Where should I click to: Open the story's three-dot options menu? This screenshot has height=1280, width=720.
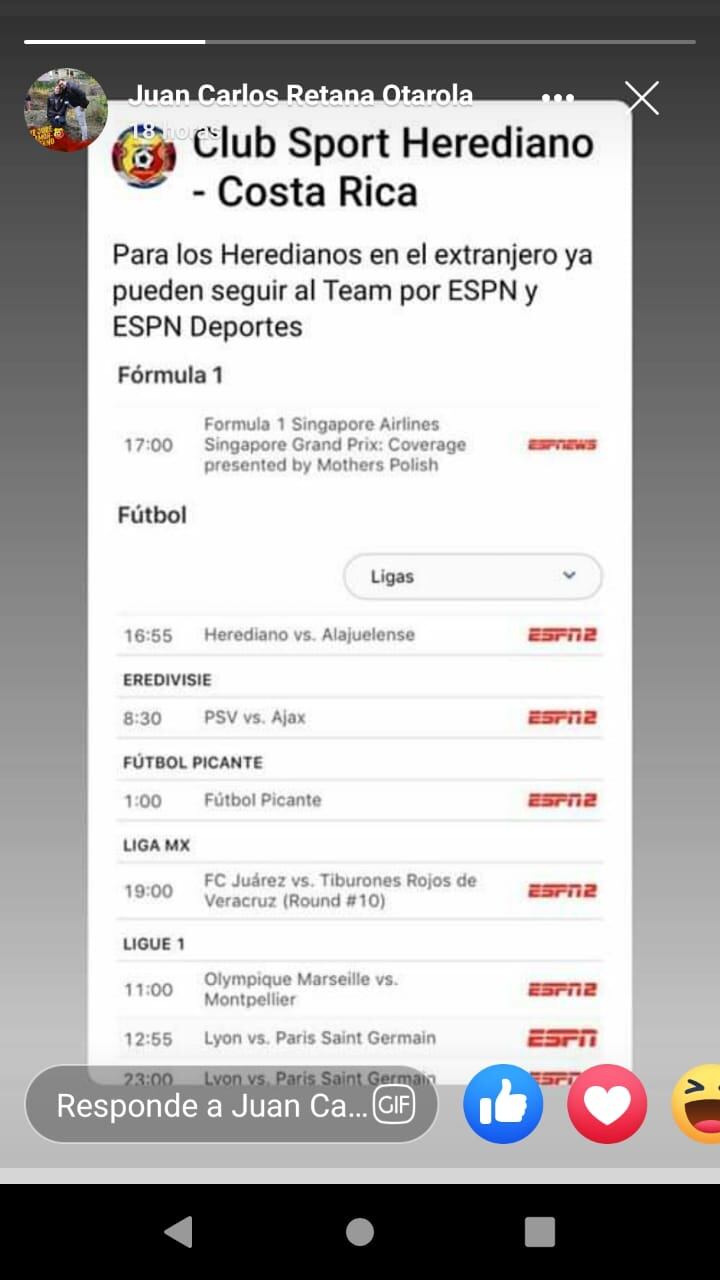click(558, 98)
